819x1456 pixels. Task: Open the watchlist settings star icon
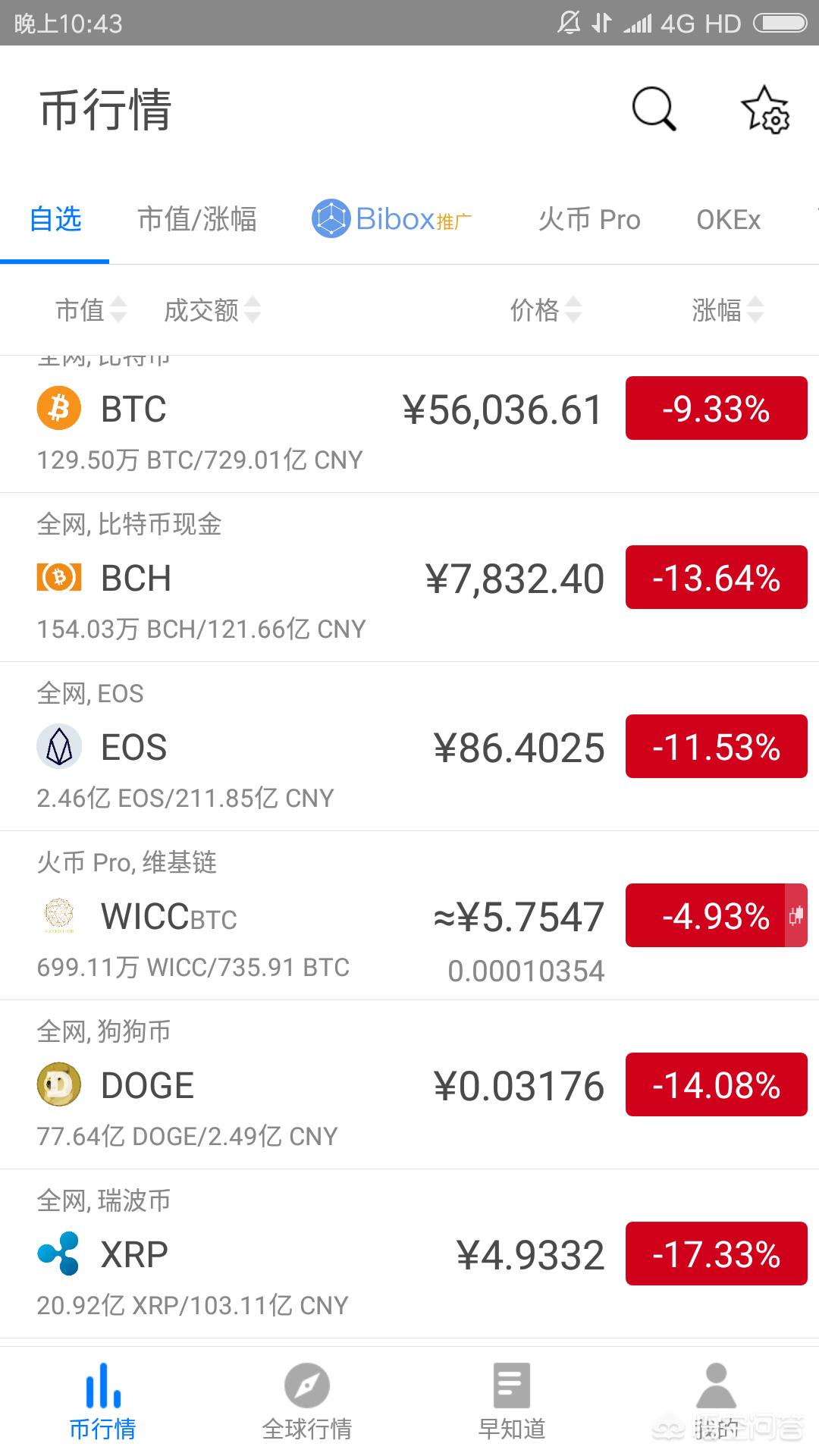pyautogui.click(x=765, y=110)
